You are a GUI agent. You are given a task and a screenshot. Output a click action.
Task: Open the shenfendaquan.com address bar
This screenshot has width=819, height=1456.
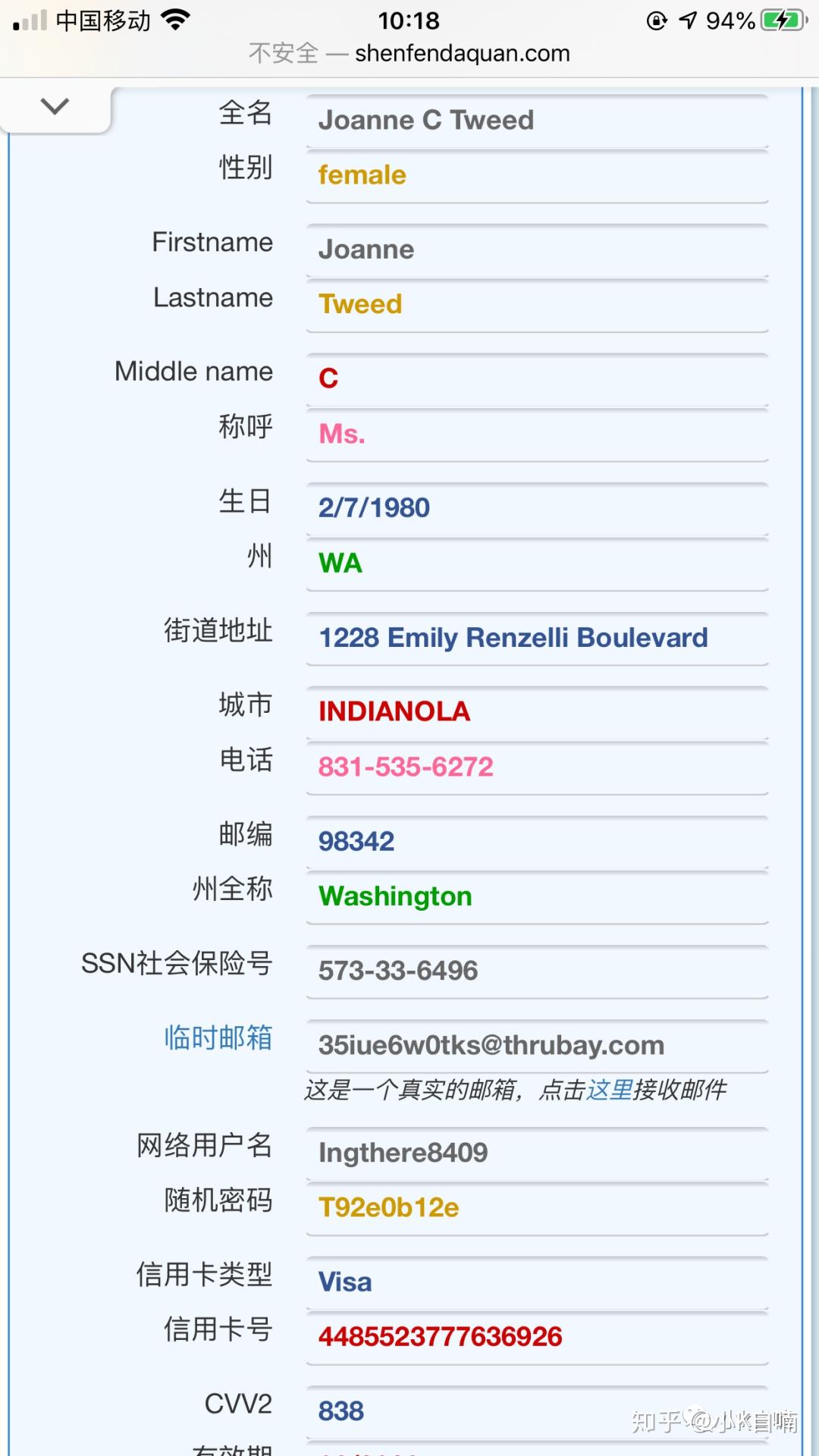(x=409, y=53)
